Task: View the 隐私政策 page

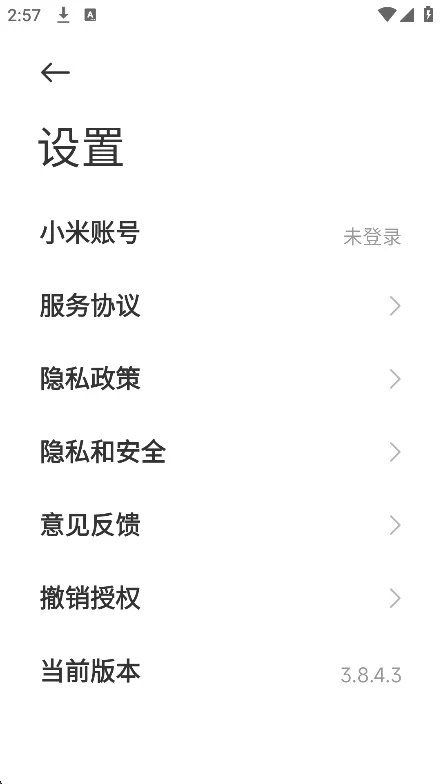Action: coord(220,379)
